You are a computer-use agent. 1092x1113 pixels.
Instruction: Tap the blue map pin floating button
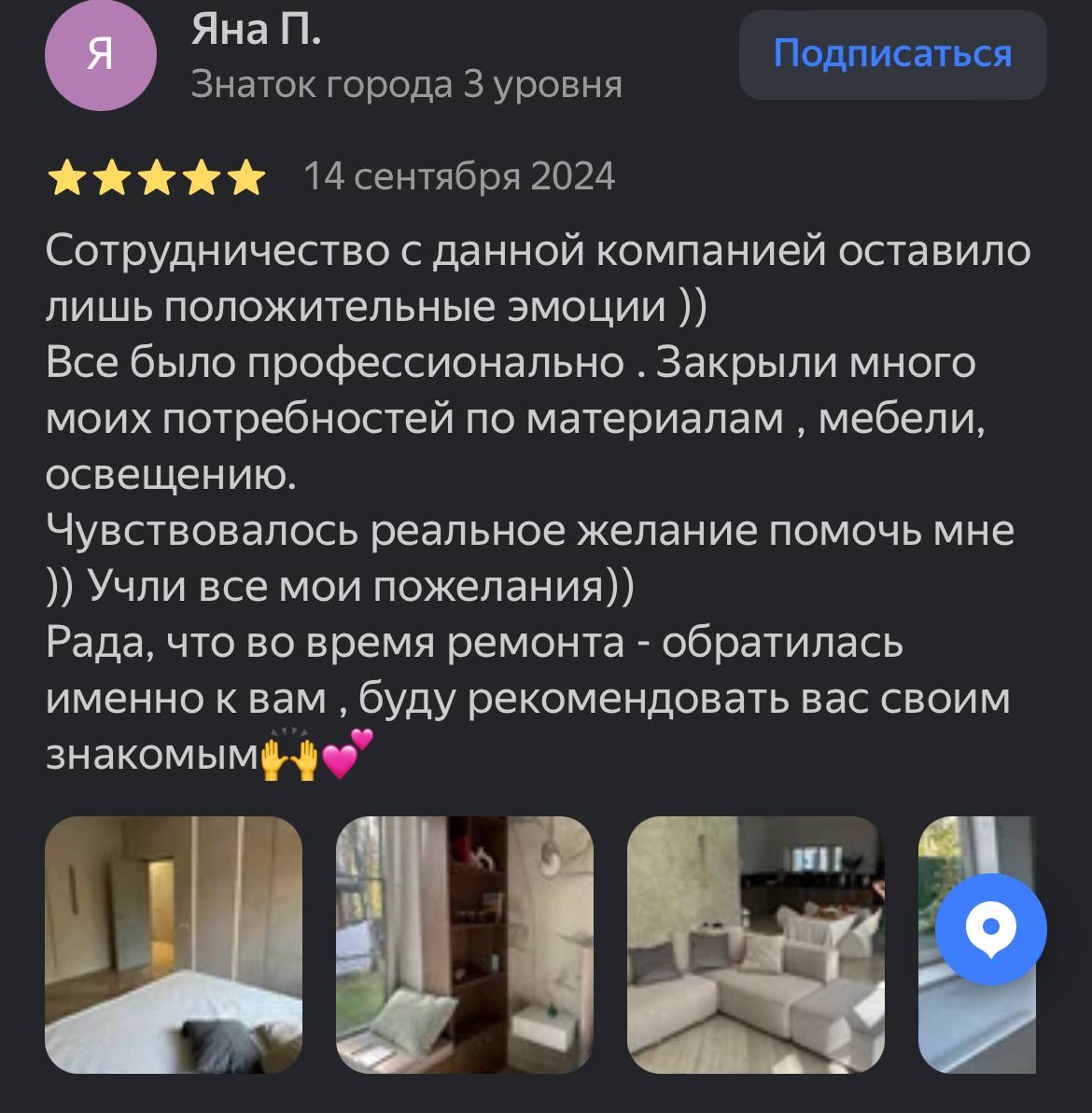point(990,928)
